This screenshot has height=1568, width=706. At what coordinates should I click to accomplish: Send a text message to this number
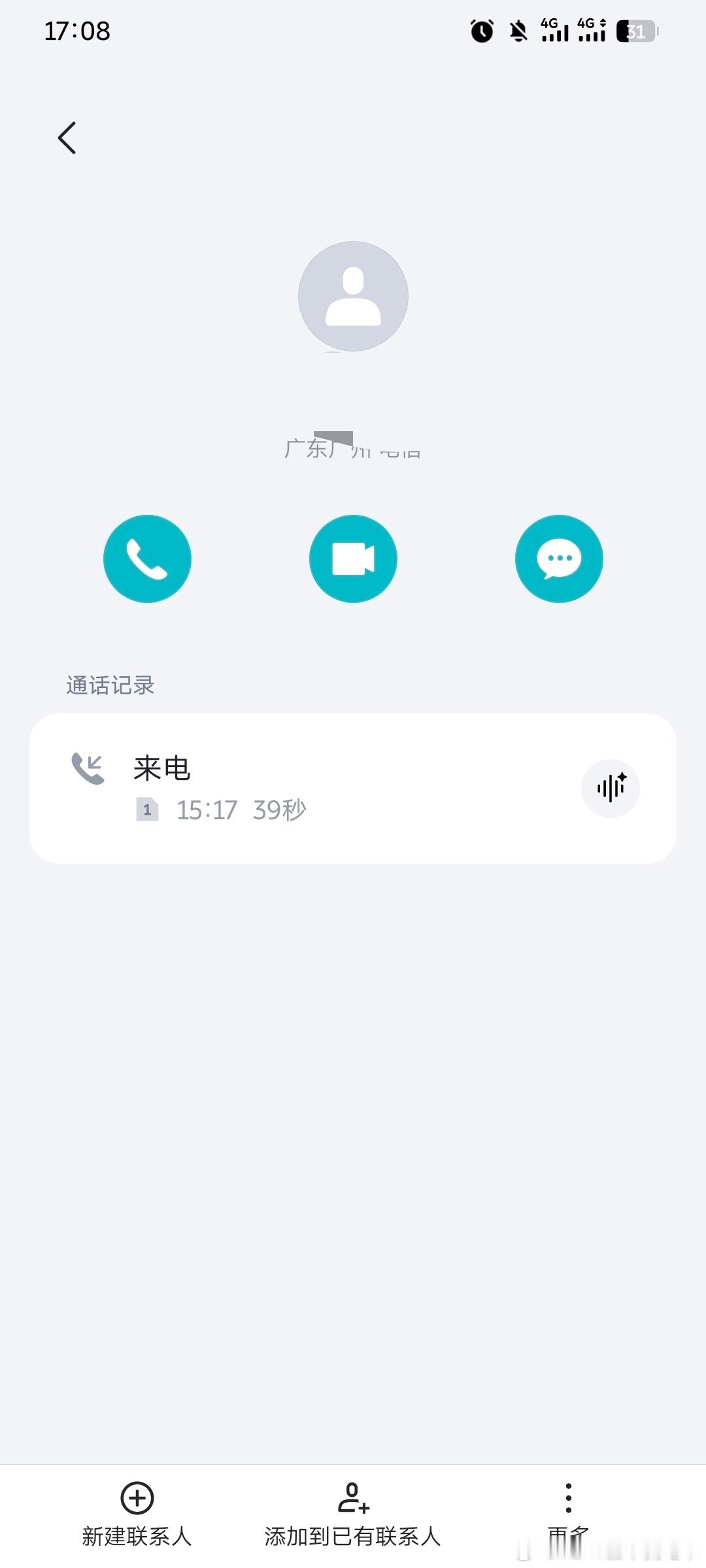pos(559,559)
